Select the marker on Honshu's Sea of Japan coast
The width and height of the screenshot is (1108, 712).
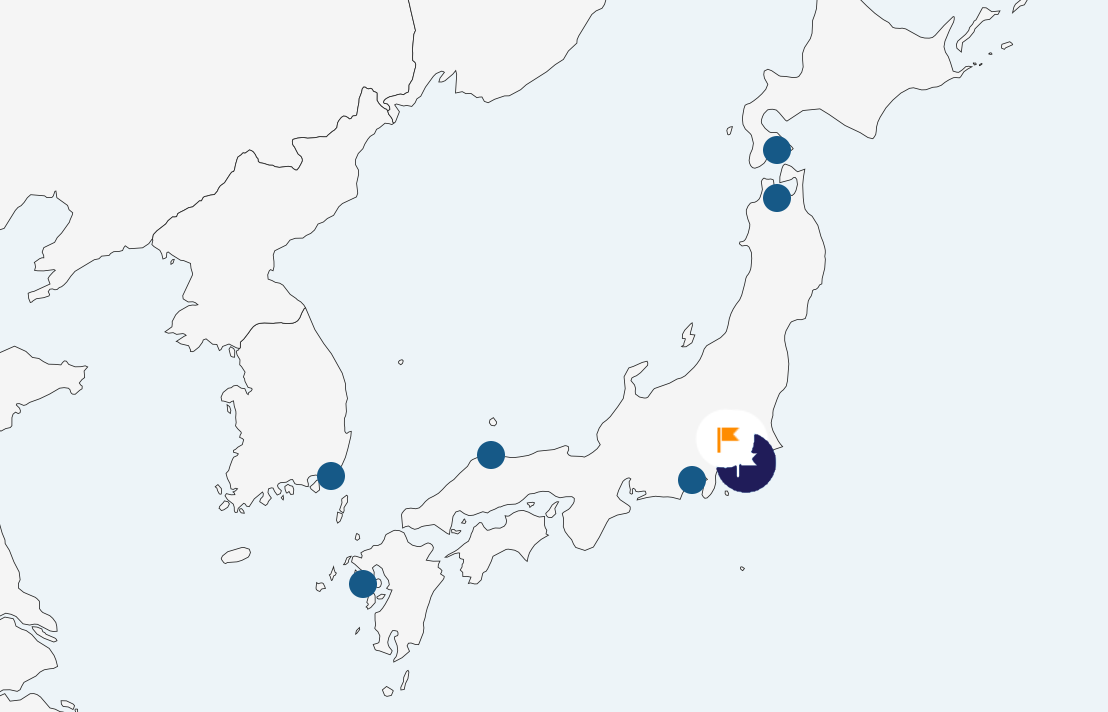coord(491,455)
